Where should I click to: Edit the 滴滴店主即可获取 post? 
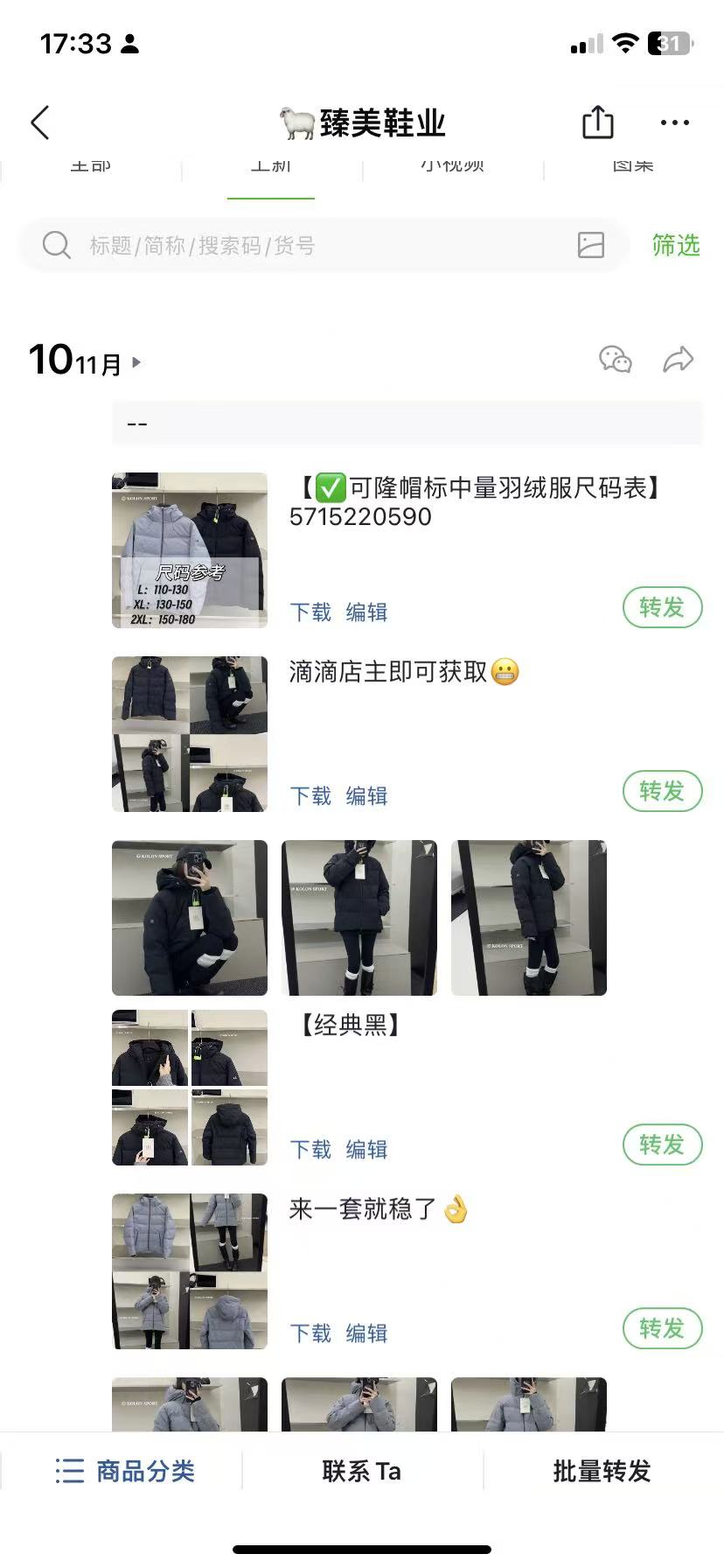(366, 796)
